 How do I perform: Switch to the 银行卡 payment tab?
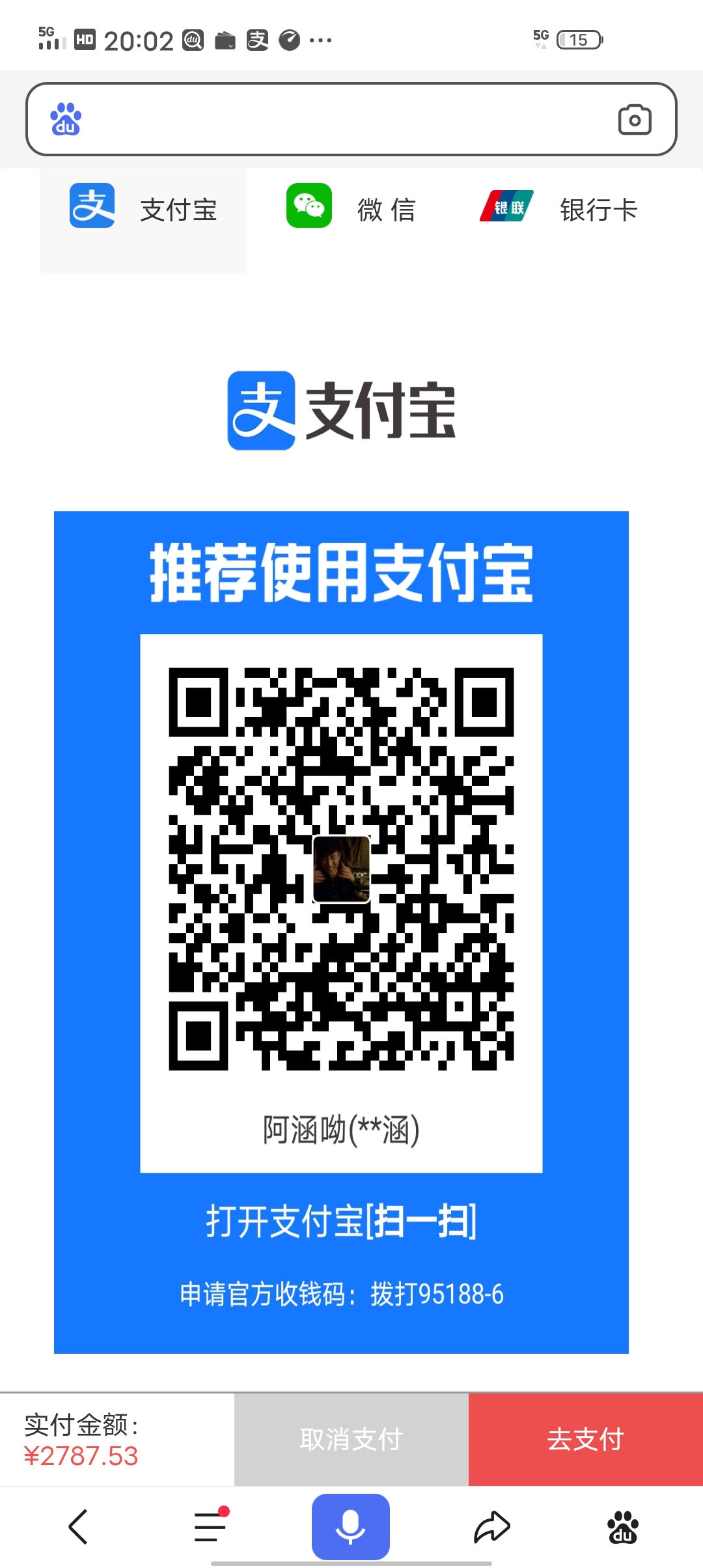point(560,209)
